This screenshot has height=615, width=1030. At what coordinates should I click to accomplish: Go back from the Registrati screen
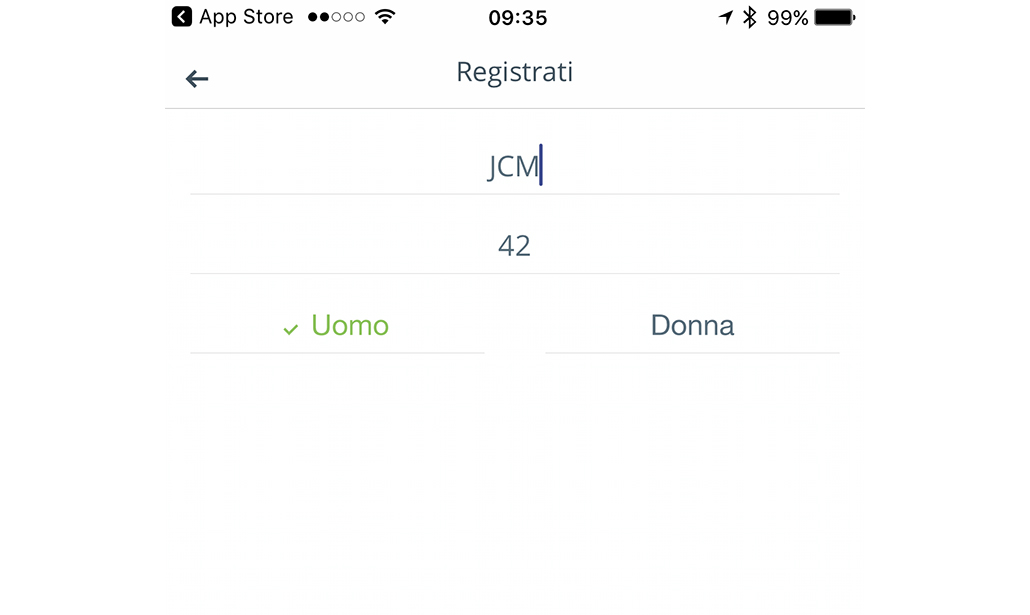(x=197, y=79)
